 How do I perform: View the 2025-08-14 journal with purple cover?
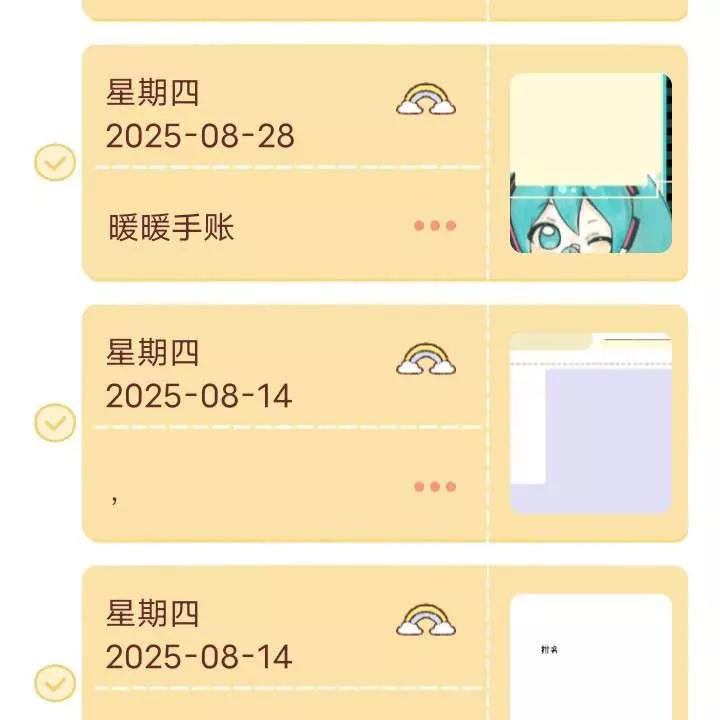[590, 424]
